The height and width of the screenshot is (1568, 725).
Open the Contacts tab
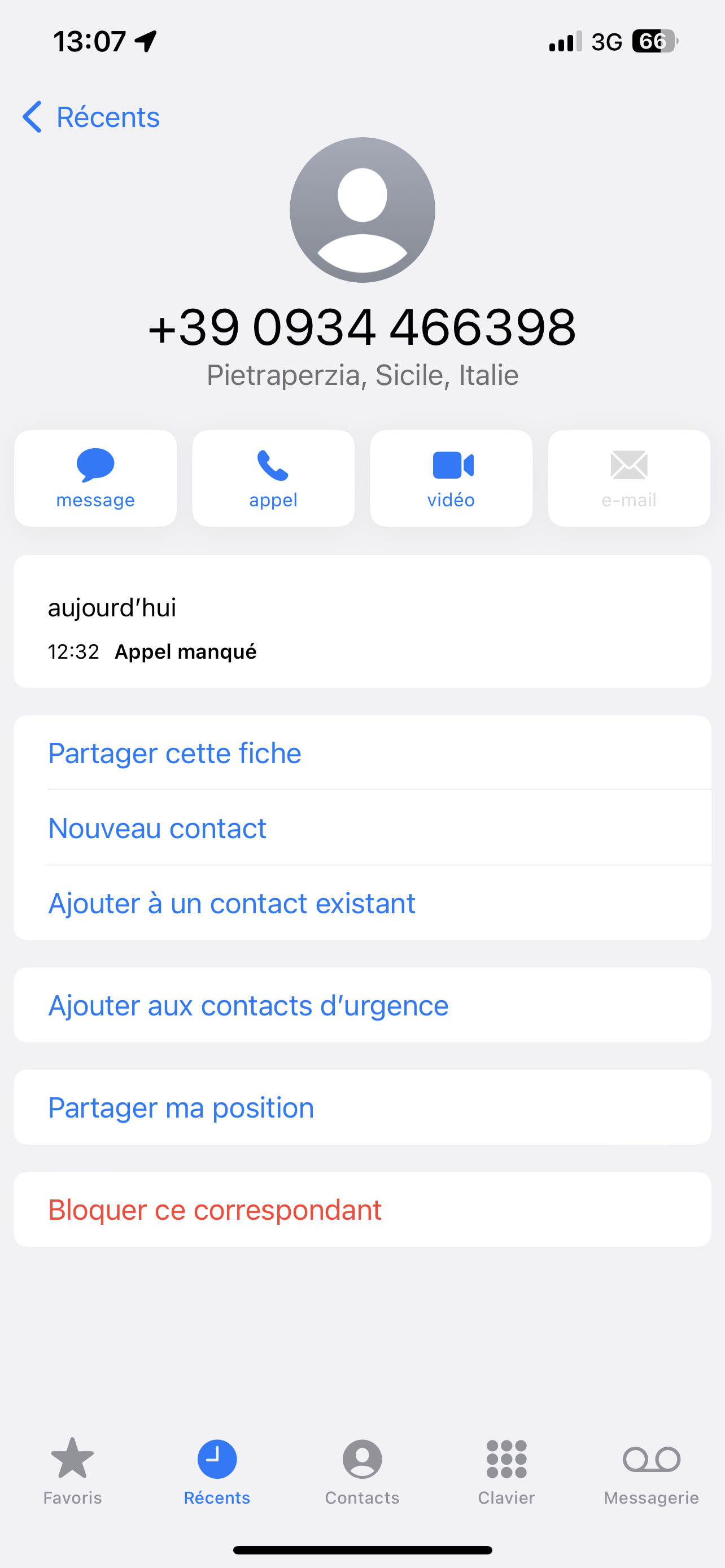tap(362, 1470)
